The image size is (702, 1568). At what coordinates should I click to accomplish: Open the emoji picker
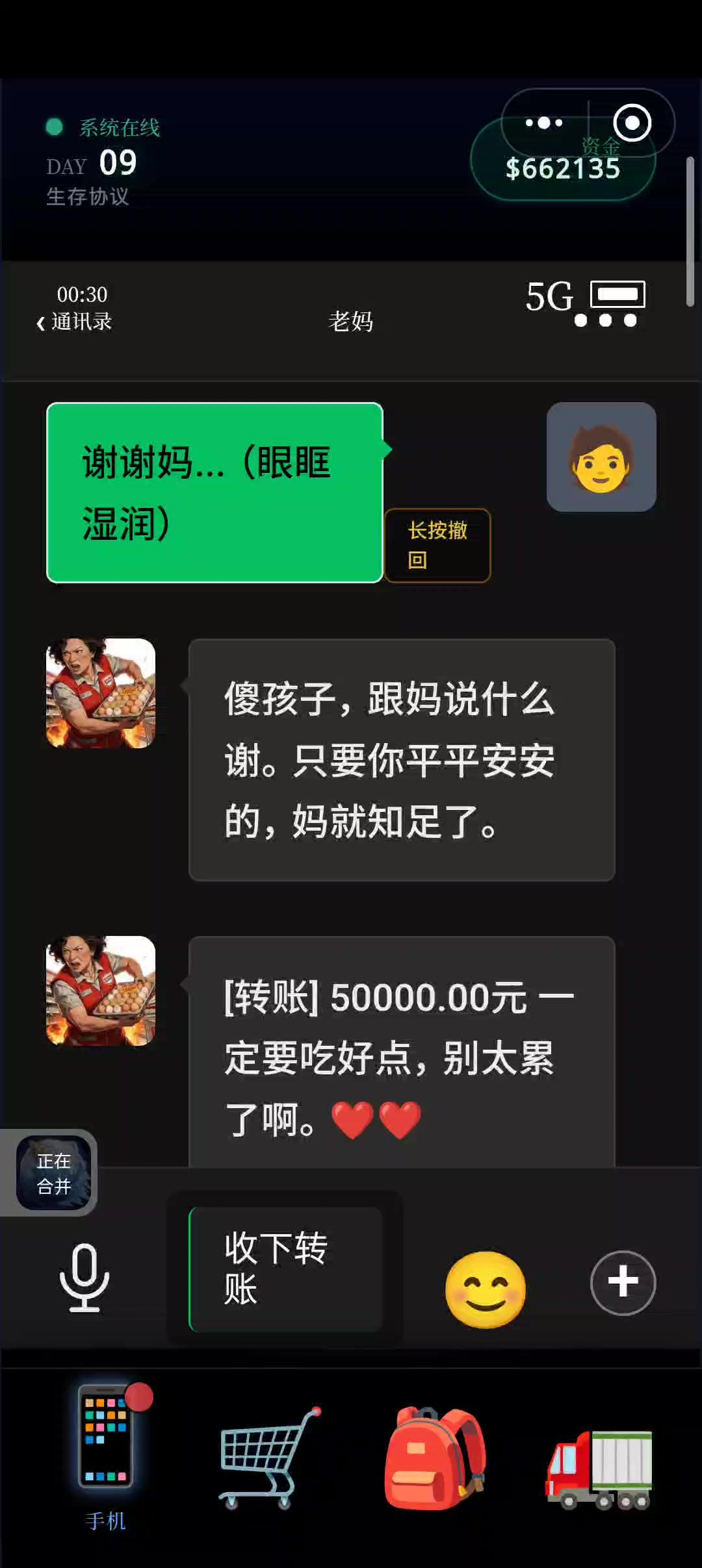pyautogui.click(x=485, y=1288)
